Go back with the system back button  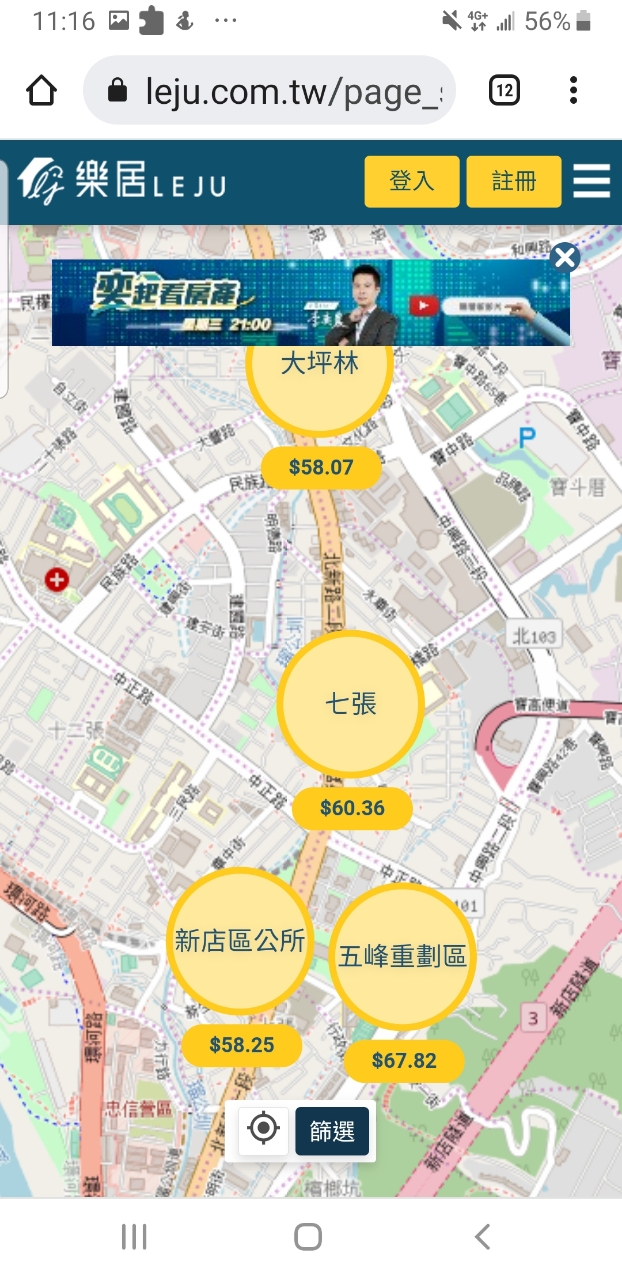coord(482,1237)
